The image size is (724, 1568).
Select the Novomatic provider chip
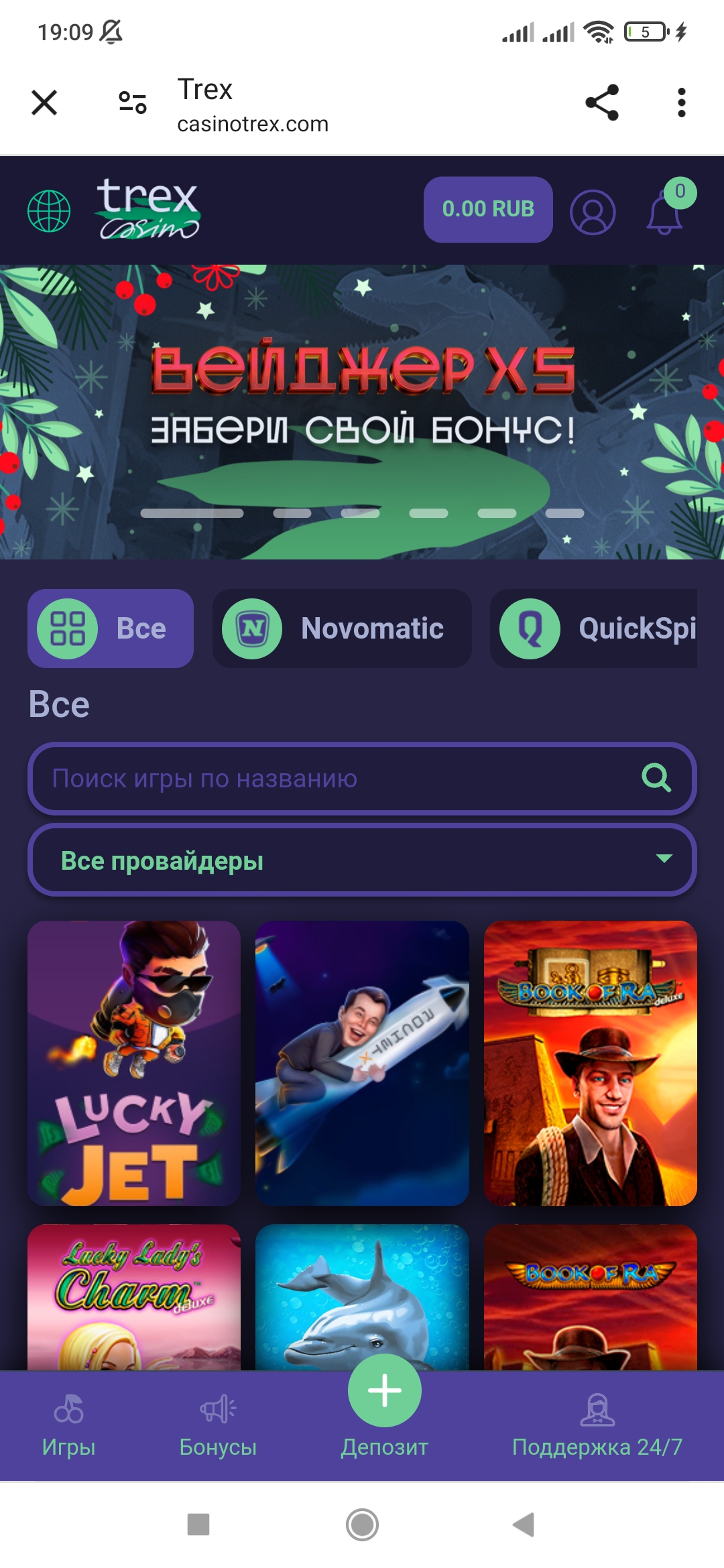[x=342, y=629]
